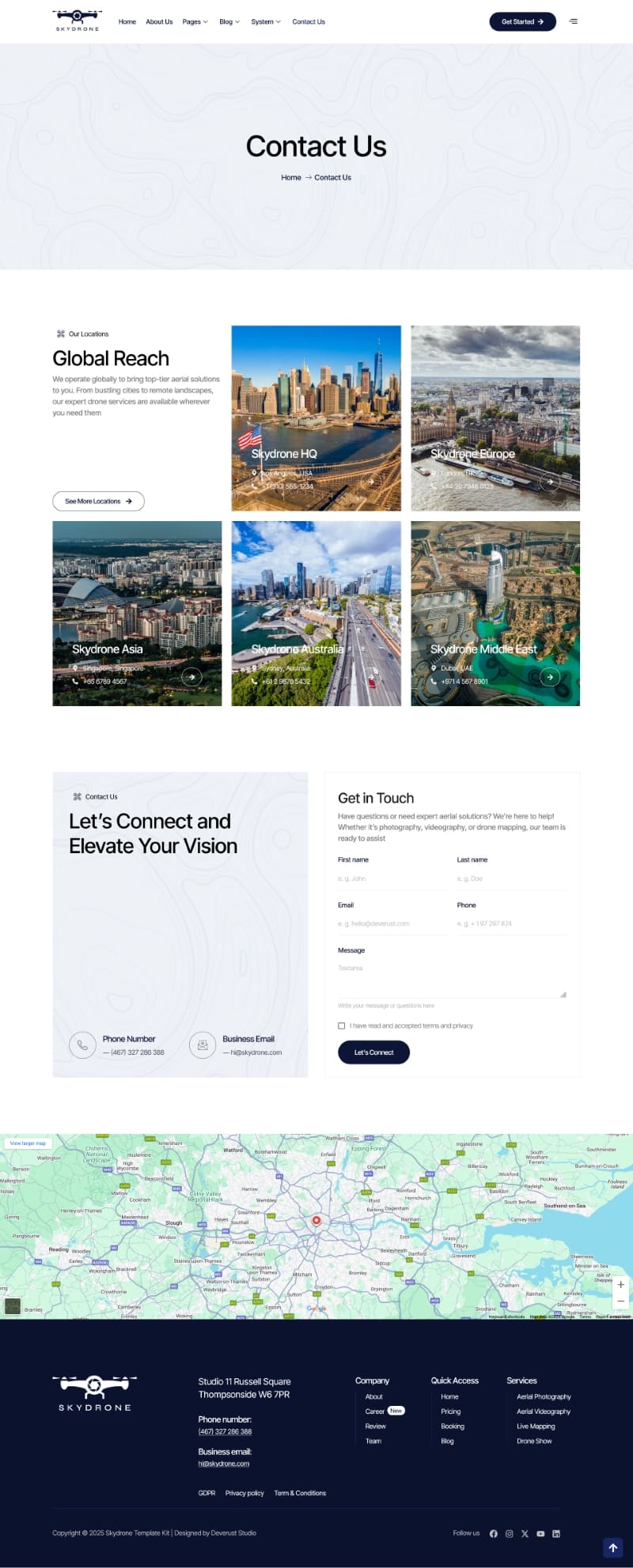Open the Skydrone Middle East card
Viewport: 633px width, 1568px height.
[x=495, y=613]
